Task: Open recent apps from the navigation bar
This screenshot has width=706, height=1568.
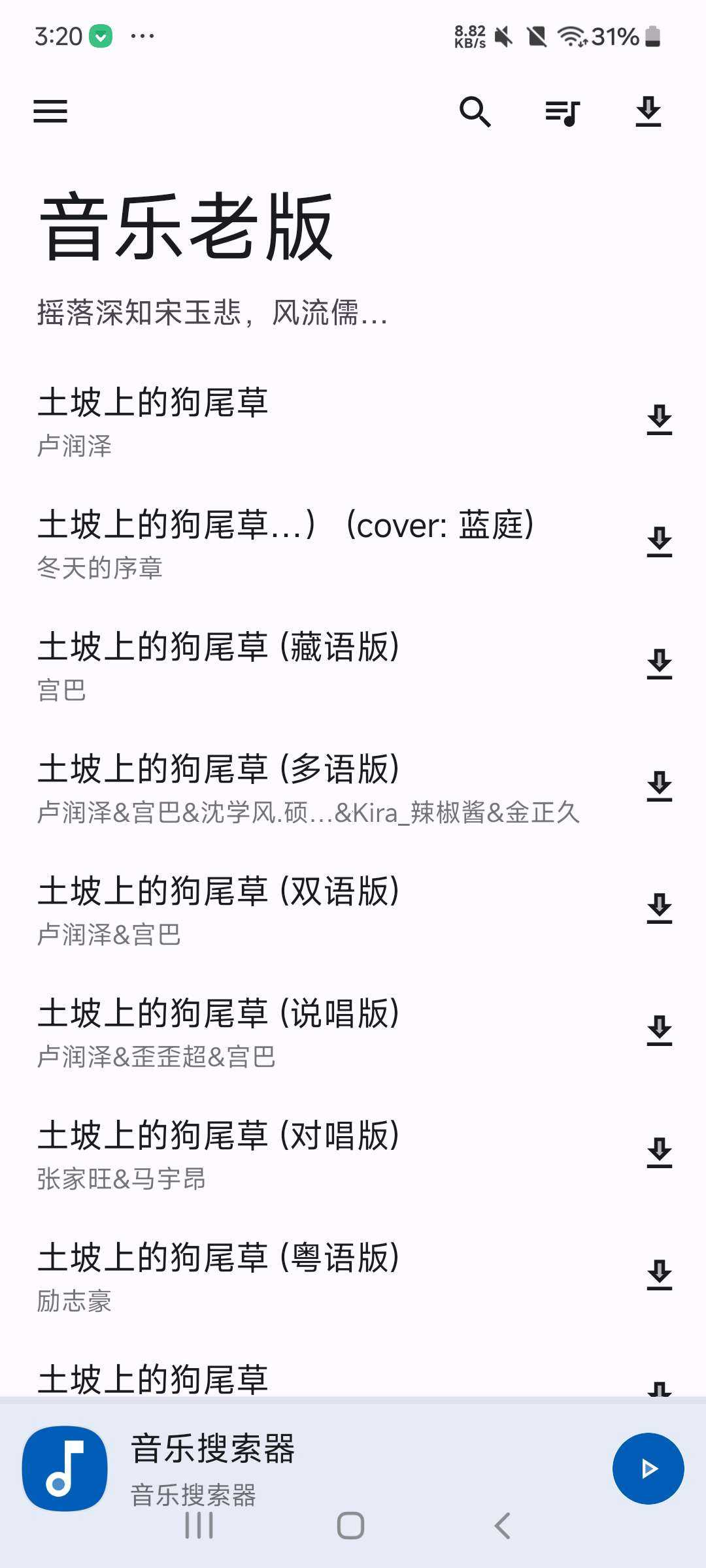Action: coord(199,1526)
